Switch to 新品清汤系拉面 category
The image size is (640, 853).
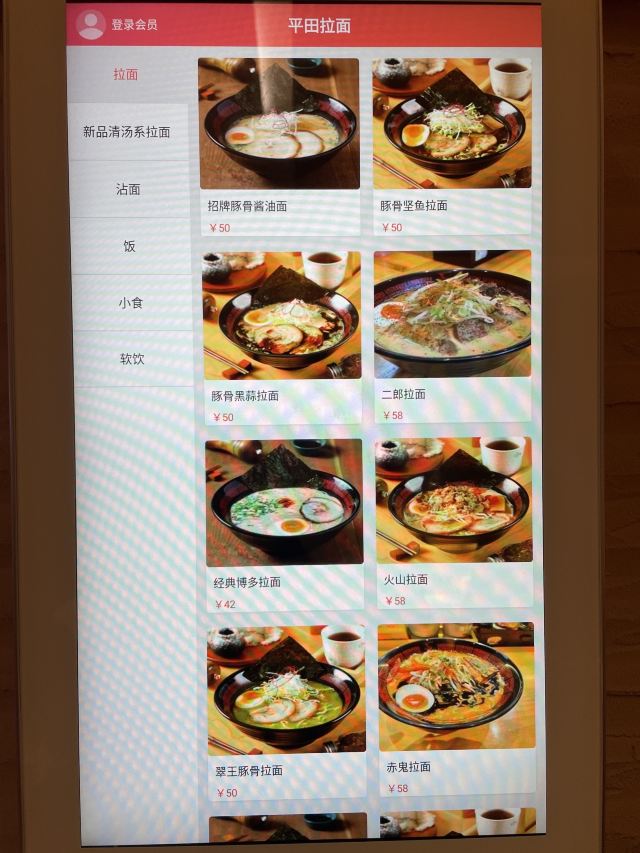[x=127, y=132]
